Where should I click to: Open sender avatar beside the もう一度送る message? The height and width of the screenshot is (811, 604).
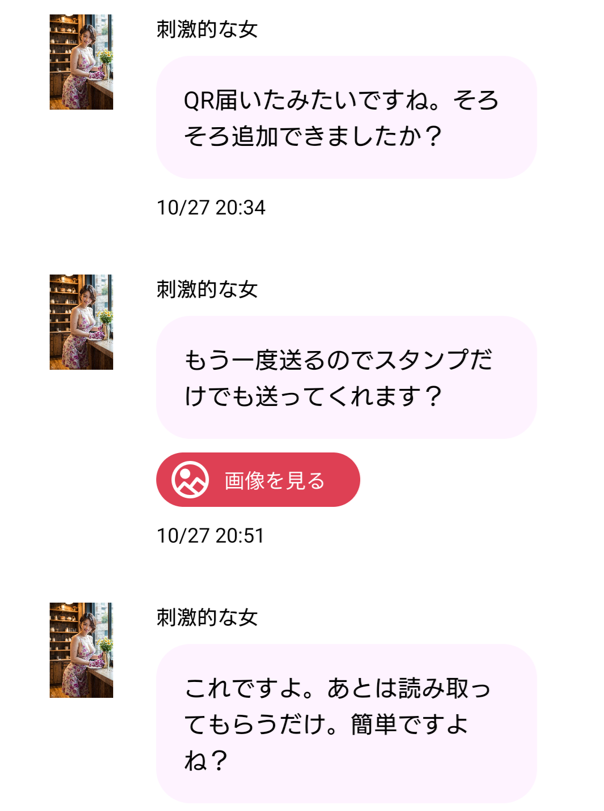coord(81,322)
